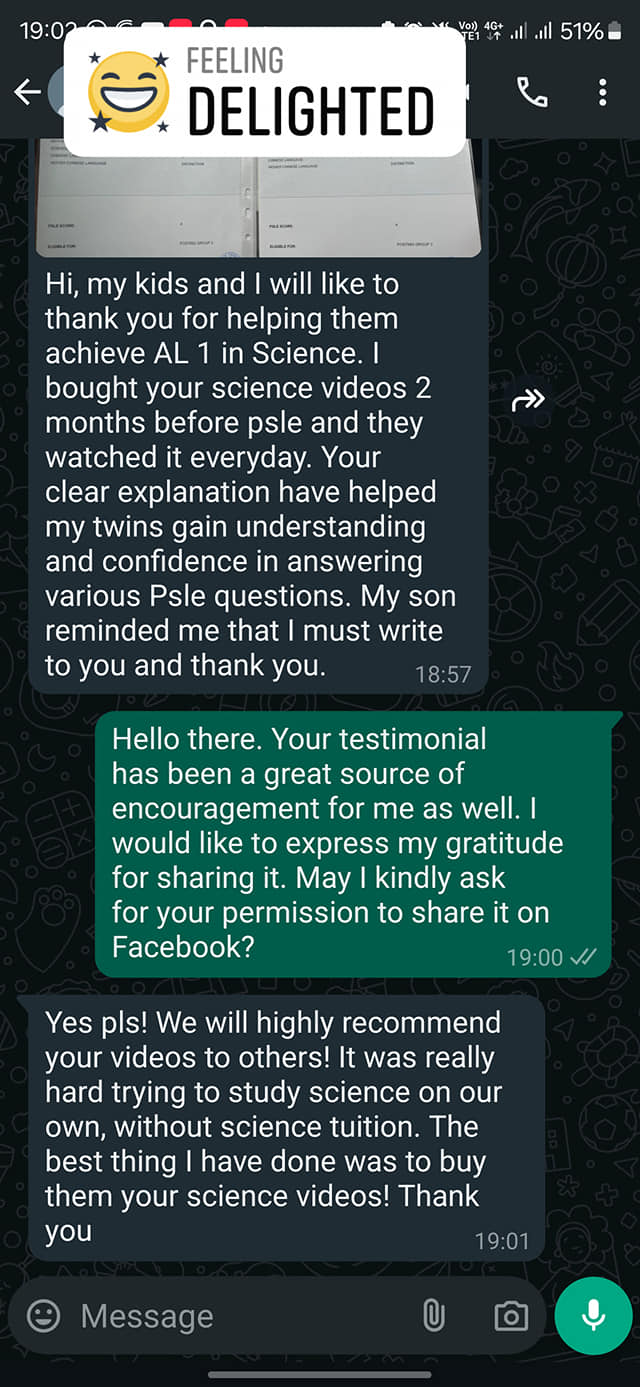
Task: Go back to the chat list
Action: point(27,93)
